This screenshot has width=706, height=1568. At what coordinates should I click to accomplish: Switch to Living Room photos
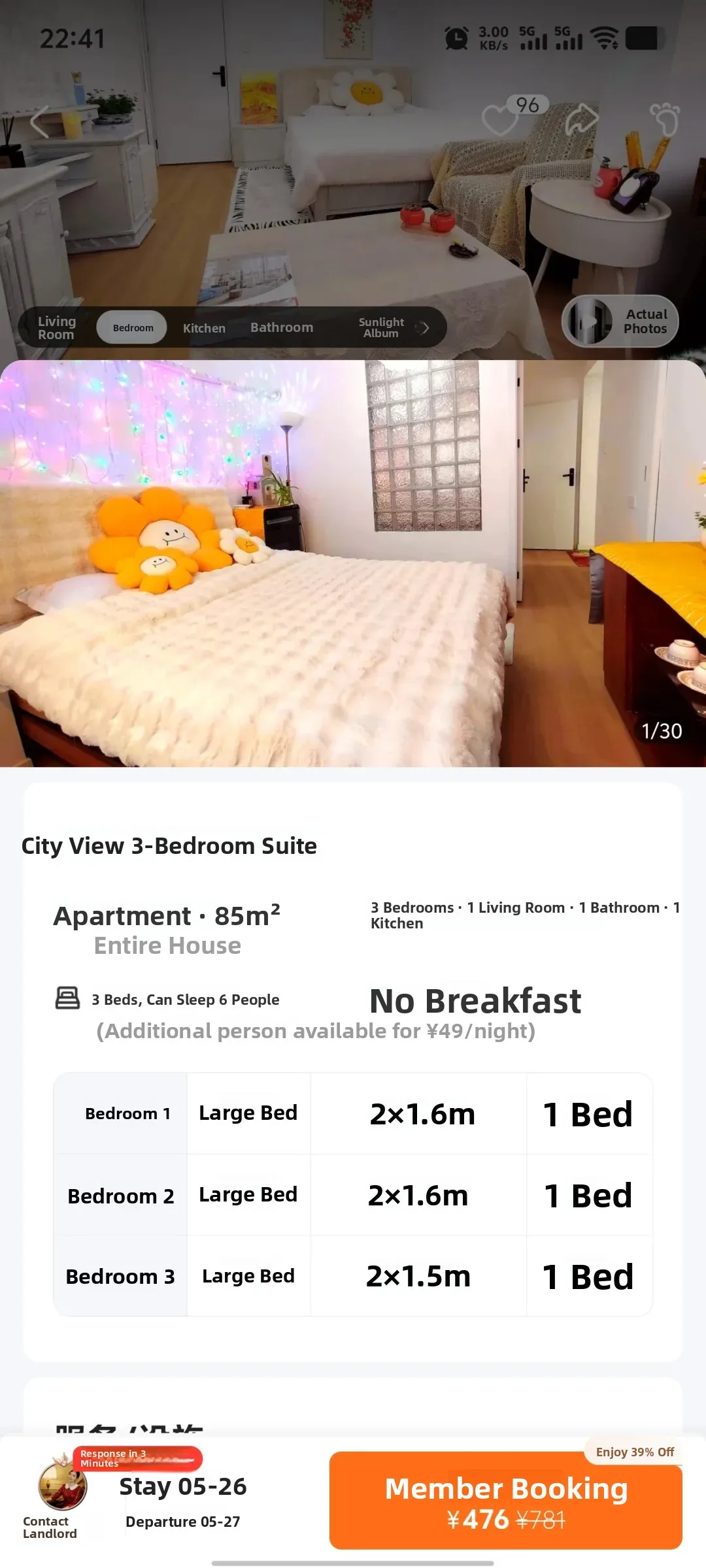(57, 327)
